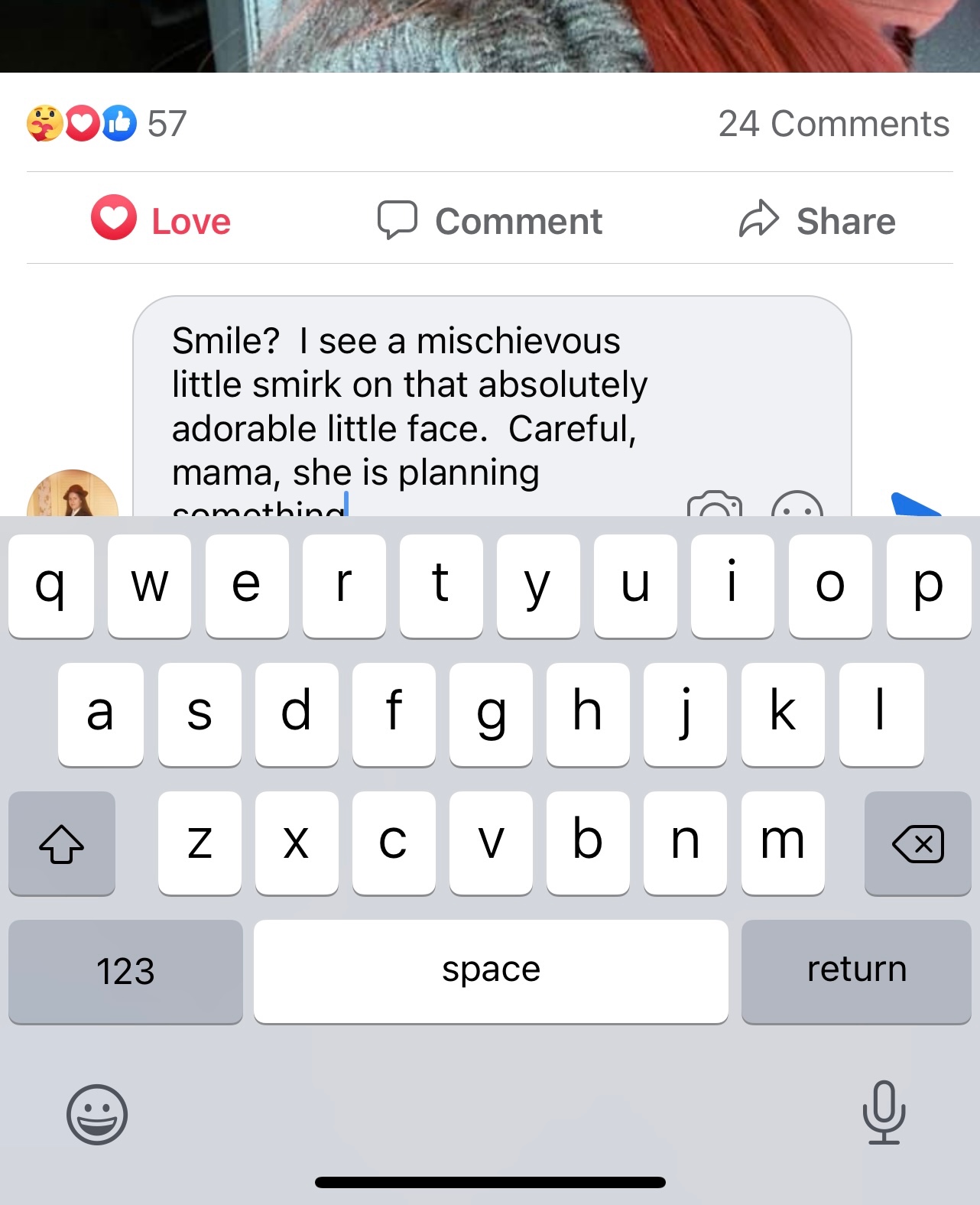View the 24 Comments
This screenshot has height=1205, width=980.
pyautogui.click(x=833, y=124)
